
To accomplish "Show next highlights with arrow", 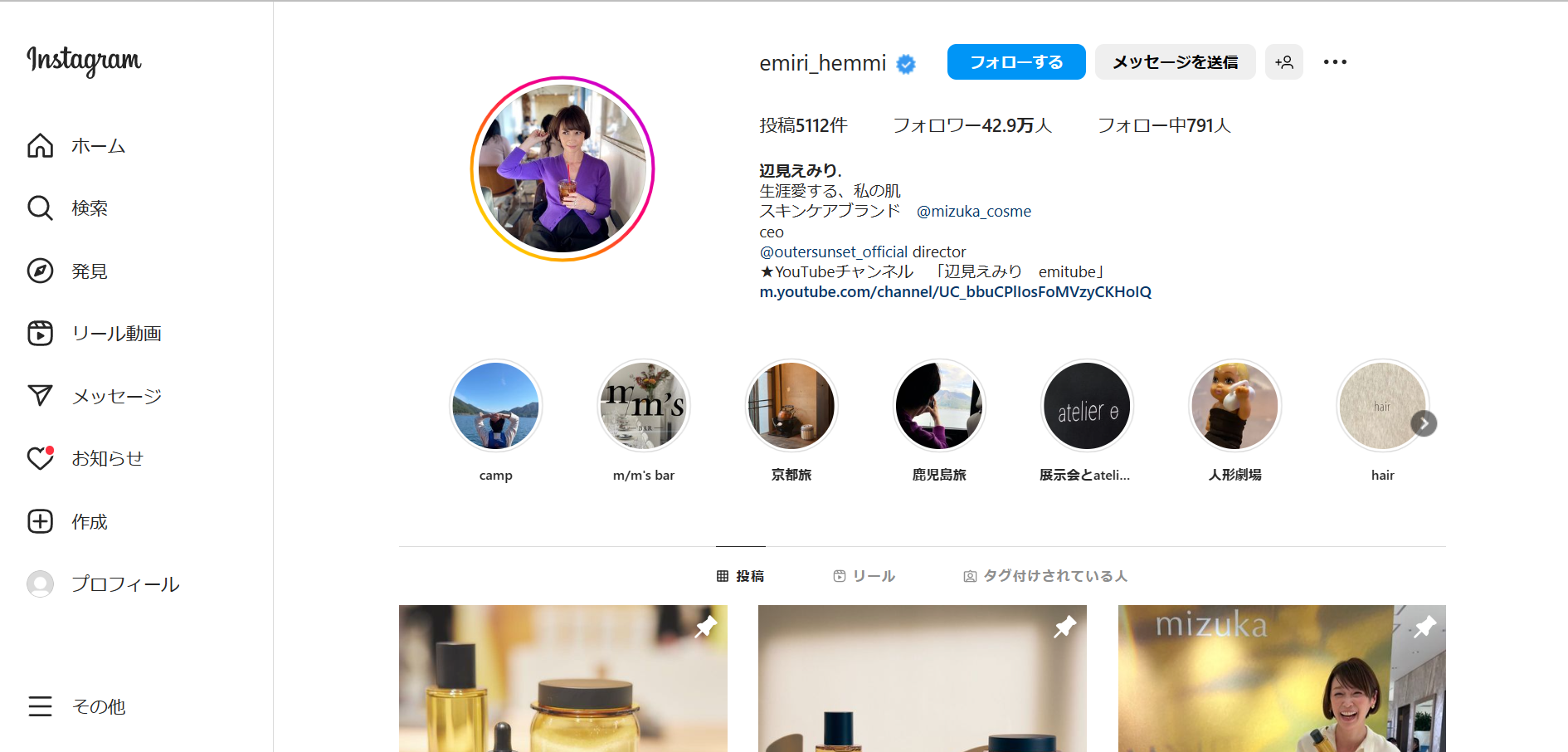I will point(1424,423).
